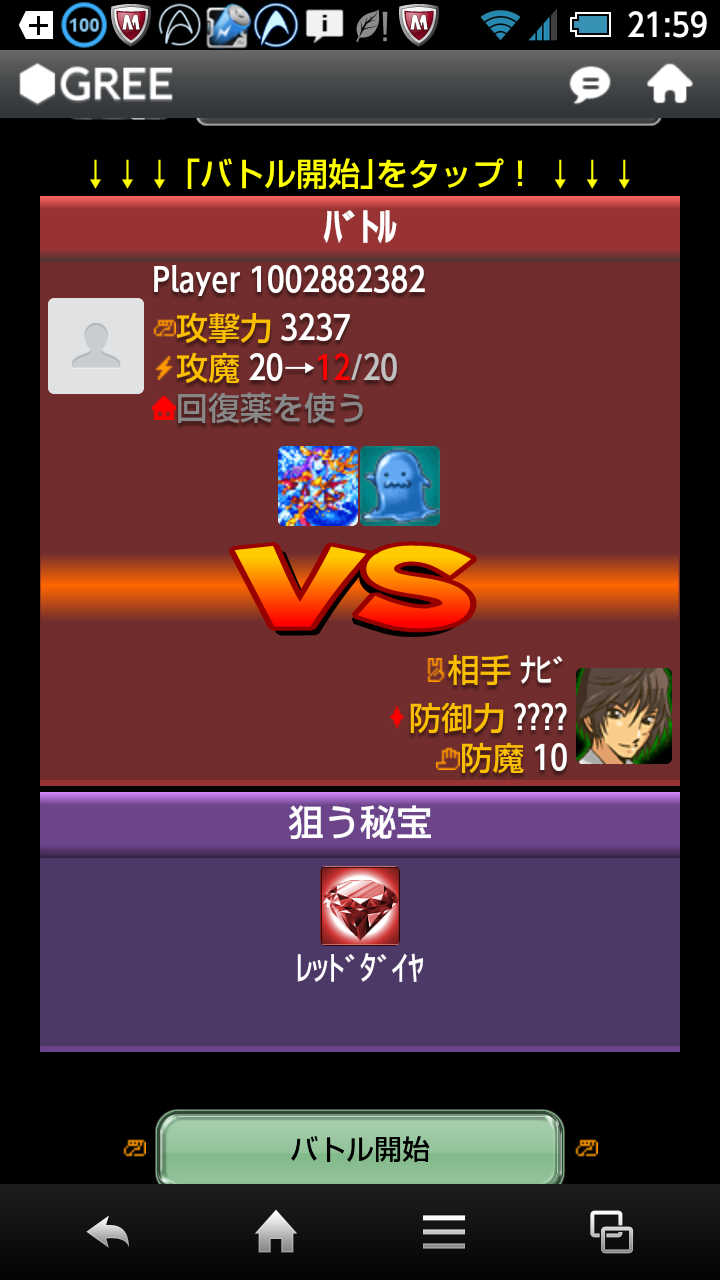Open GREE messages chat icon
720x1280 pixels.
point(590,85)
